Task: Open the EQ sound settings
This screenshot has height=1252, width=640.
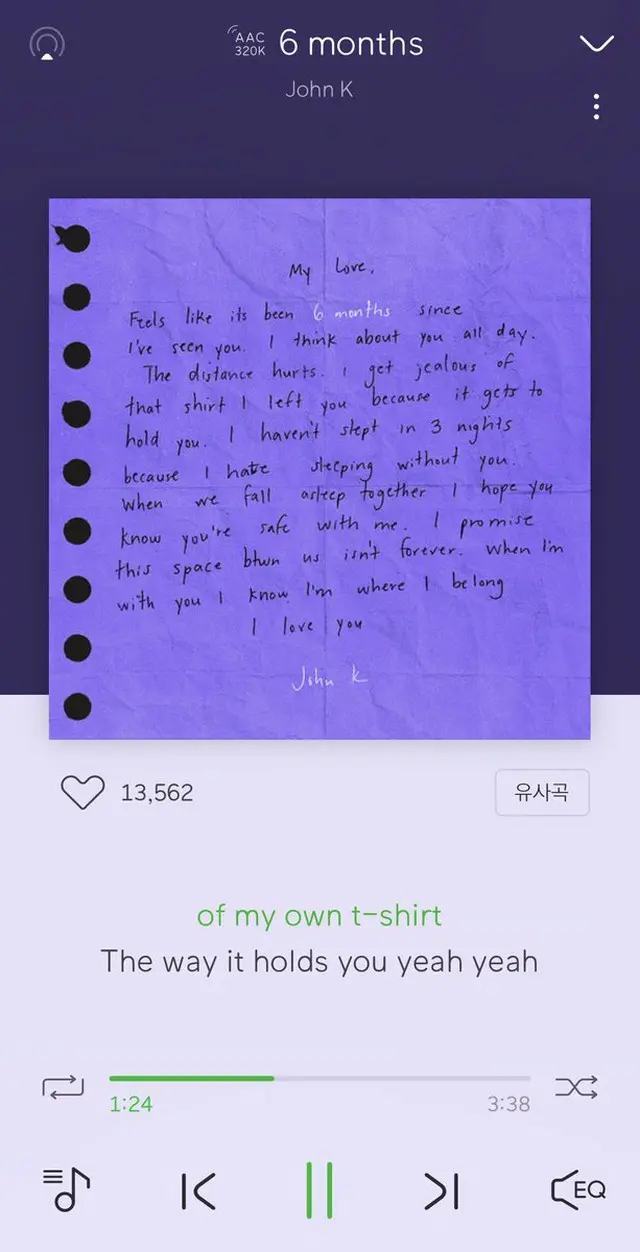Action: point(578,1190)
